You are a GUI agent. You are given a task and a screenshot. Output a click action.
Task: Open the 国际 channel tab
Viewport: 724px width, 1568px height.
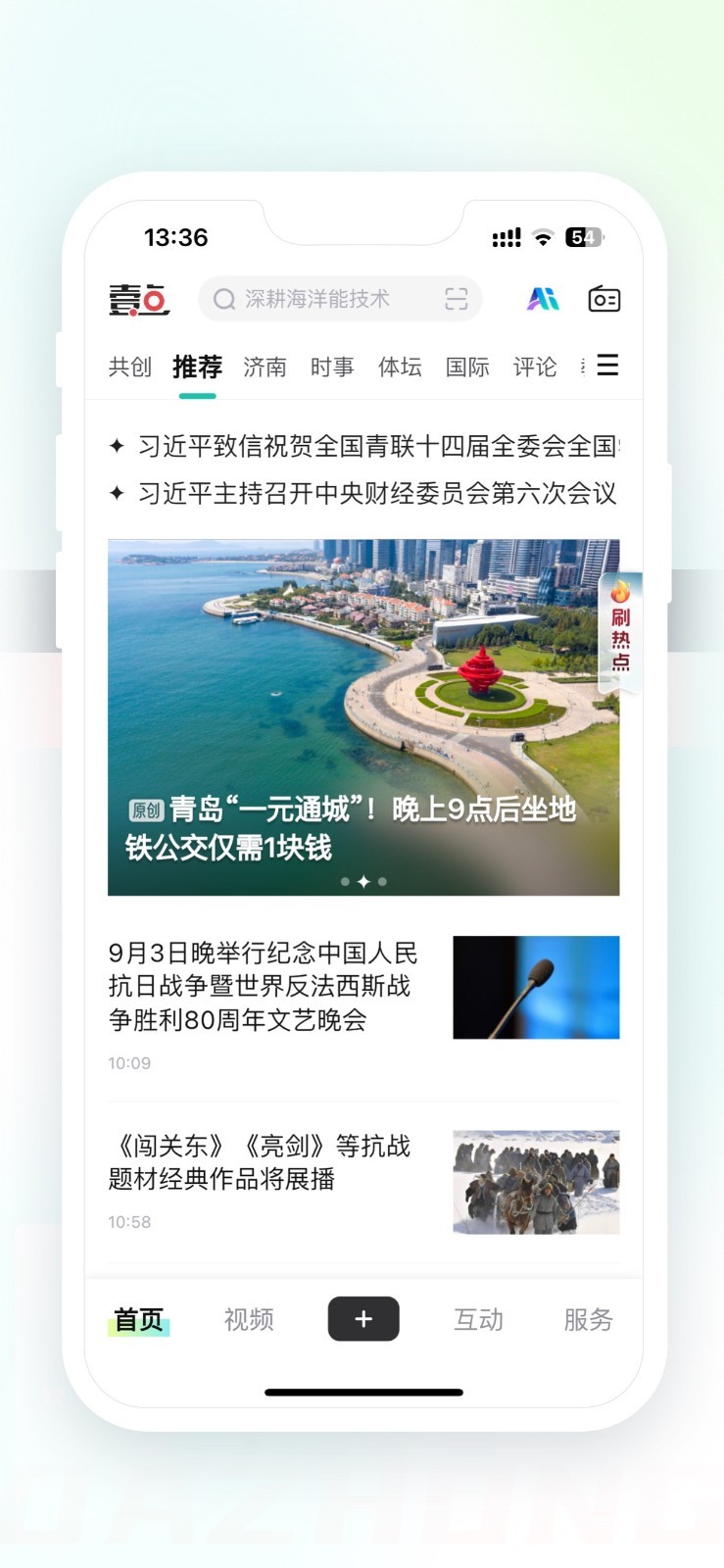466,367
